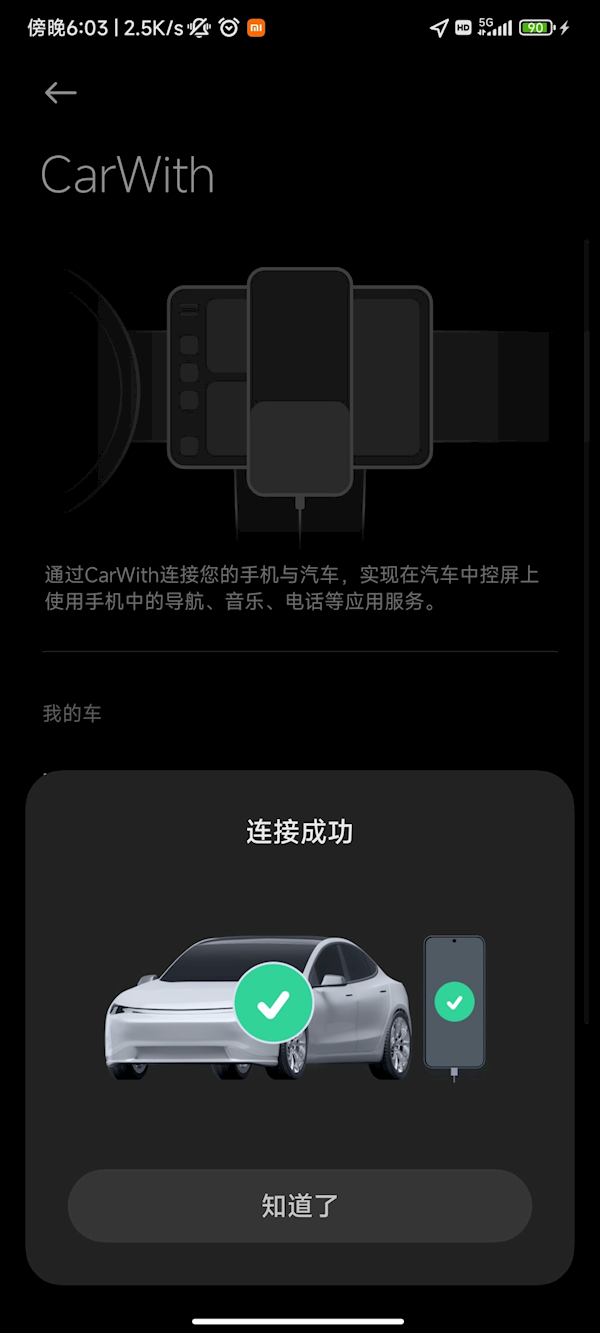Screen dimensions: 600x1333
Task: Tap the 知道了 button to dismiss the dialog
Action: pyautogui.click(x=299, y=1206)
